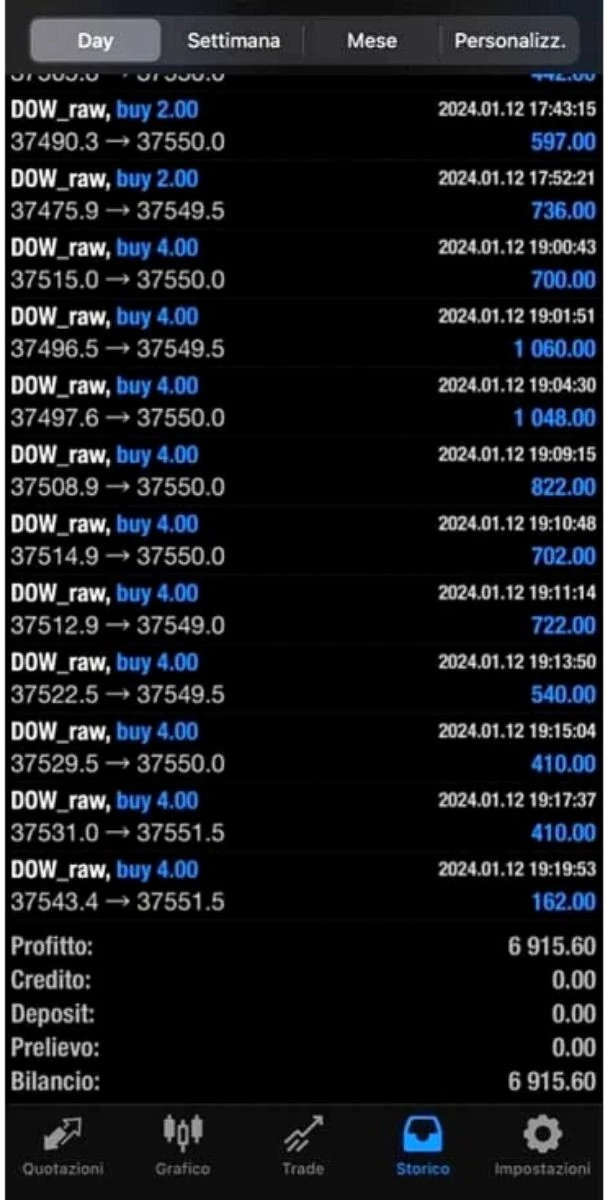View the trade with profit 1 048.00
The image size is (611, 1200).
[x=305, y=402]
